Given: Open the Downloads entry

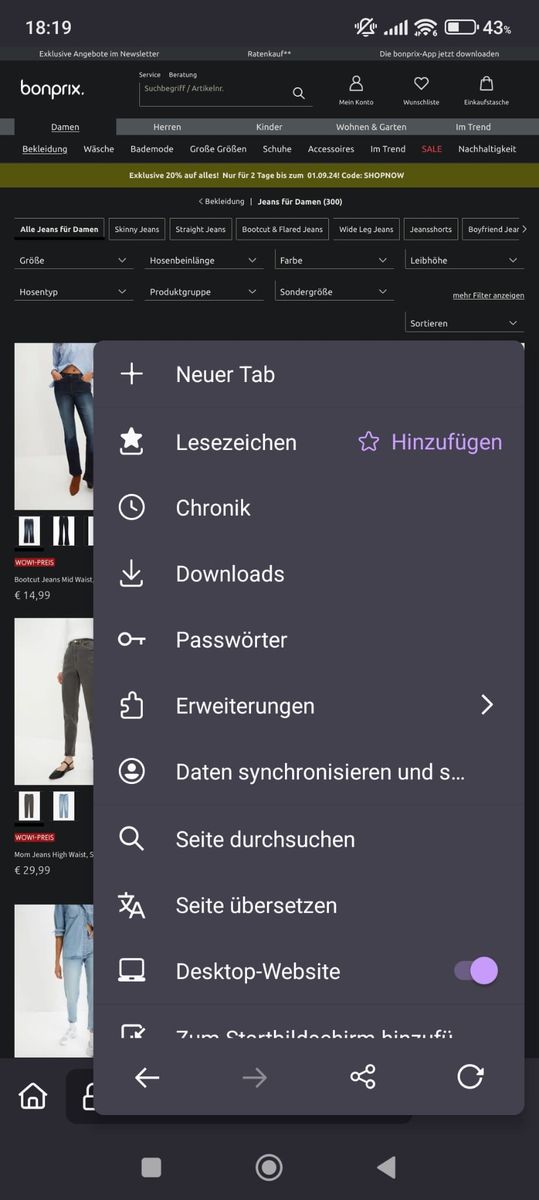Looking at the screenshot, I should (x=308, y=574).
